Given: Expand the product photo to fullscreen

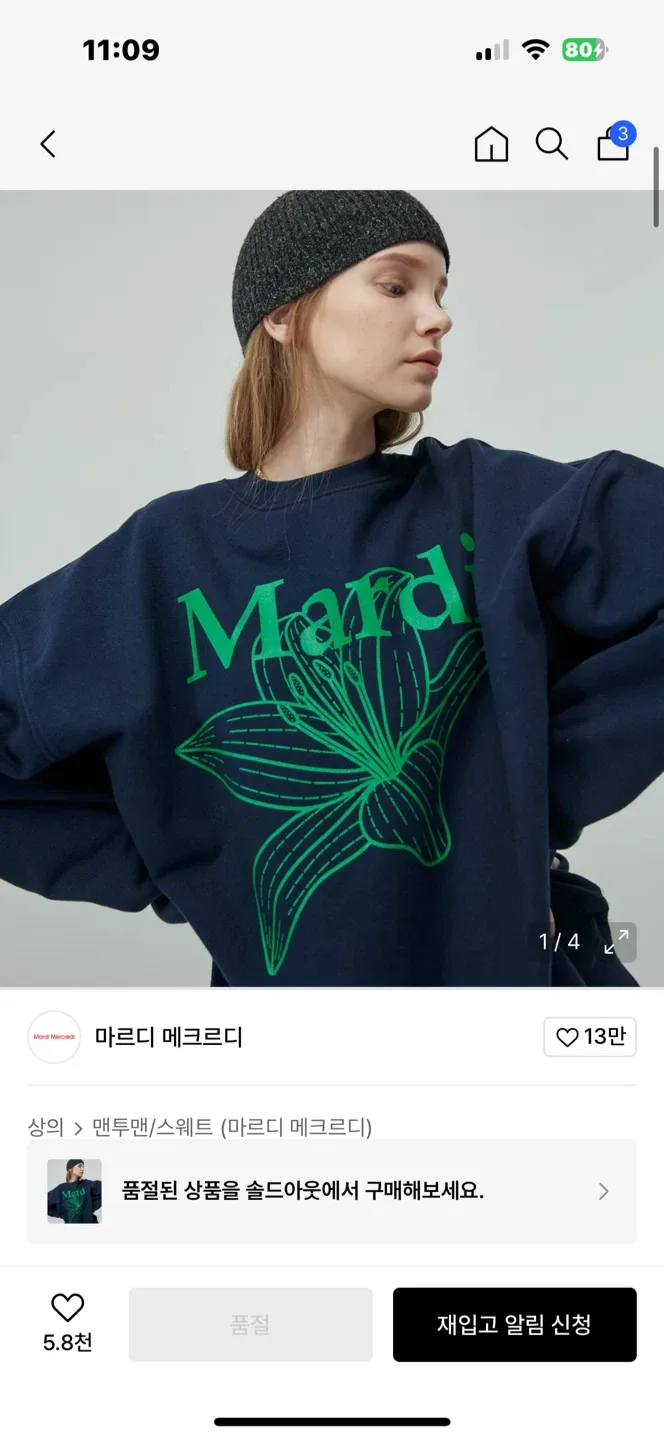Looking at the screenshot, I should pyautogui.click(x=617, y=941).
